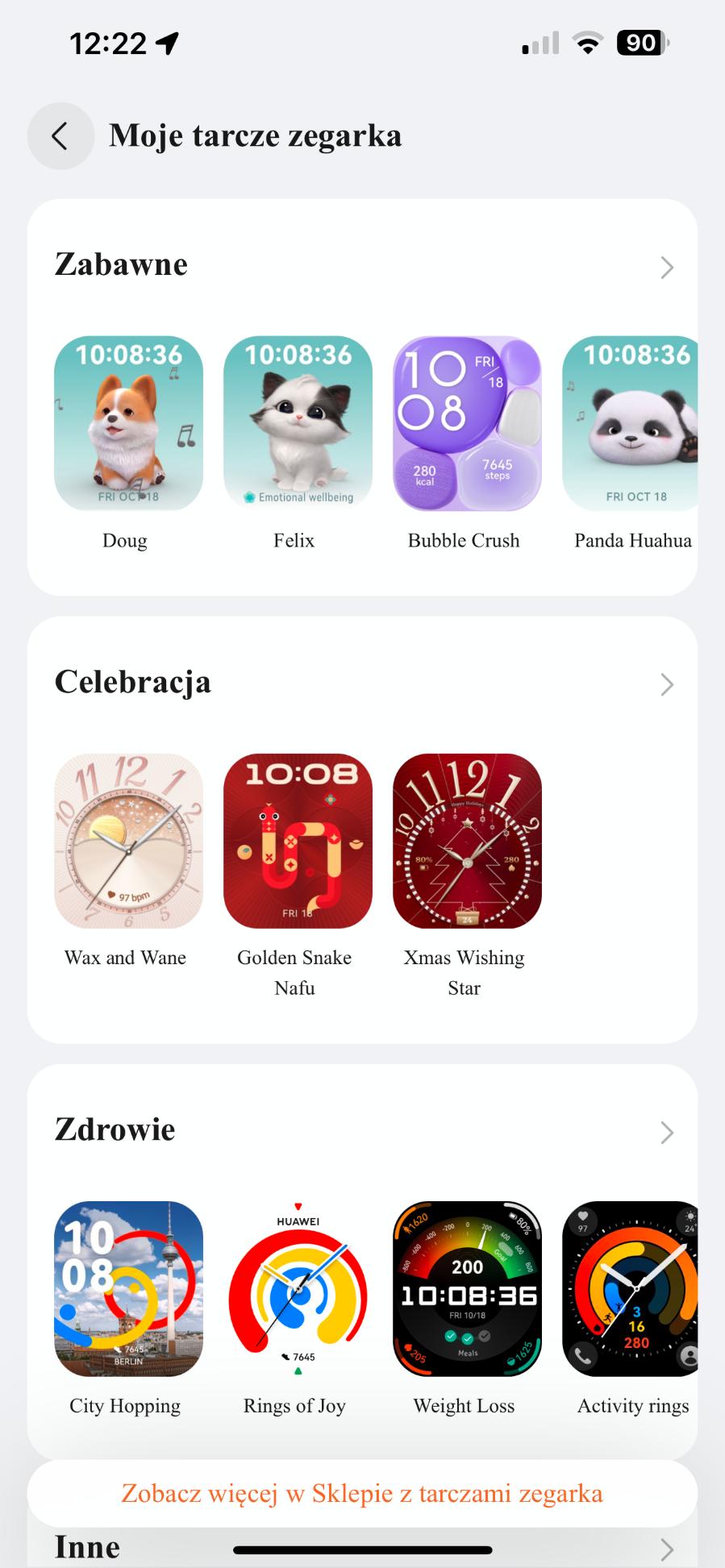Viewport: 725px width, 1568px height.
Task: Expand the Celebracja category chevron
Action: [666, 684]
